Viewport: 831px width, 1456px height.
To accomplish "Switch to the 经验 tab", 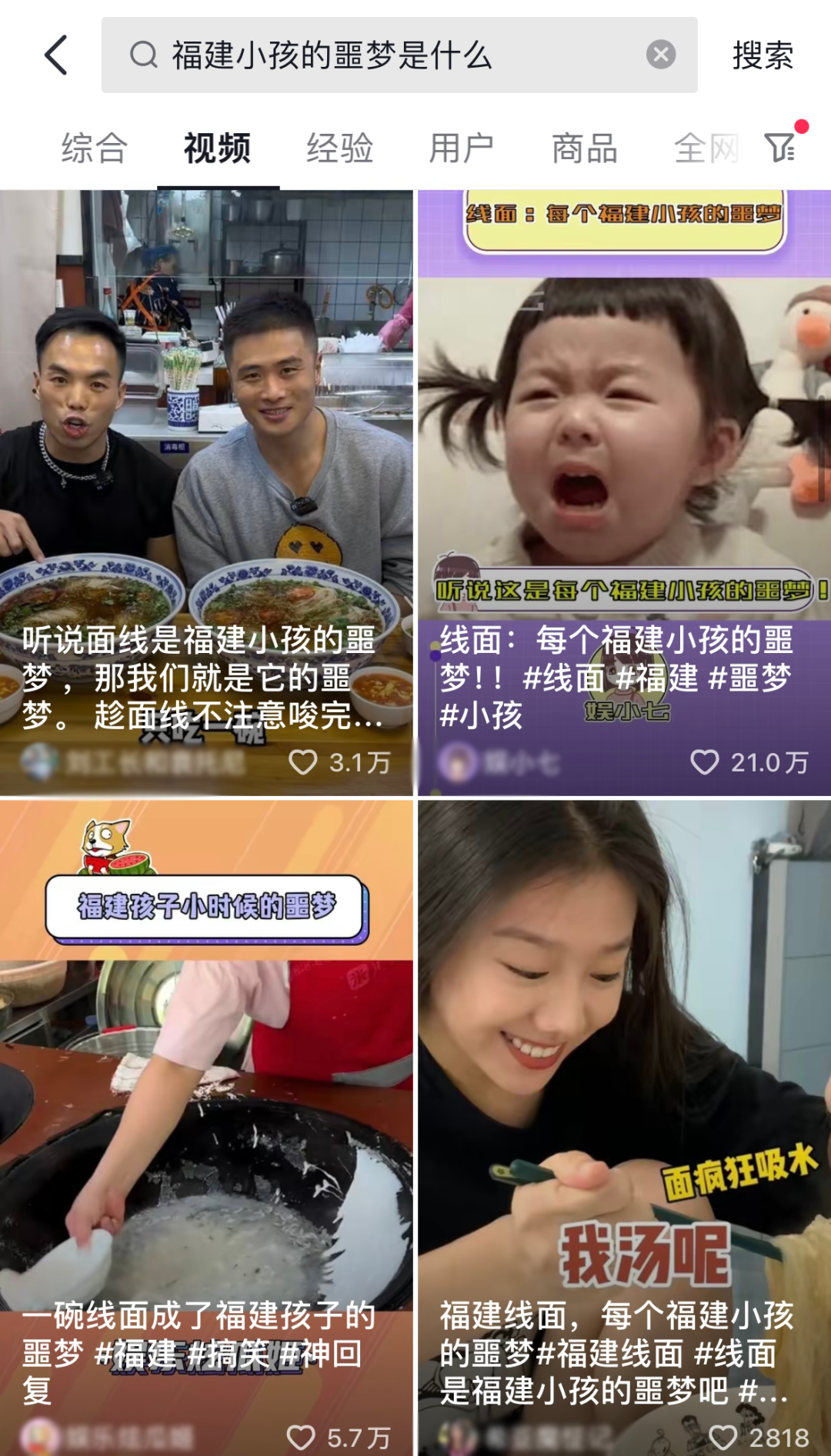I will point(339,148).
